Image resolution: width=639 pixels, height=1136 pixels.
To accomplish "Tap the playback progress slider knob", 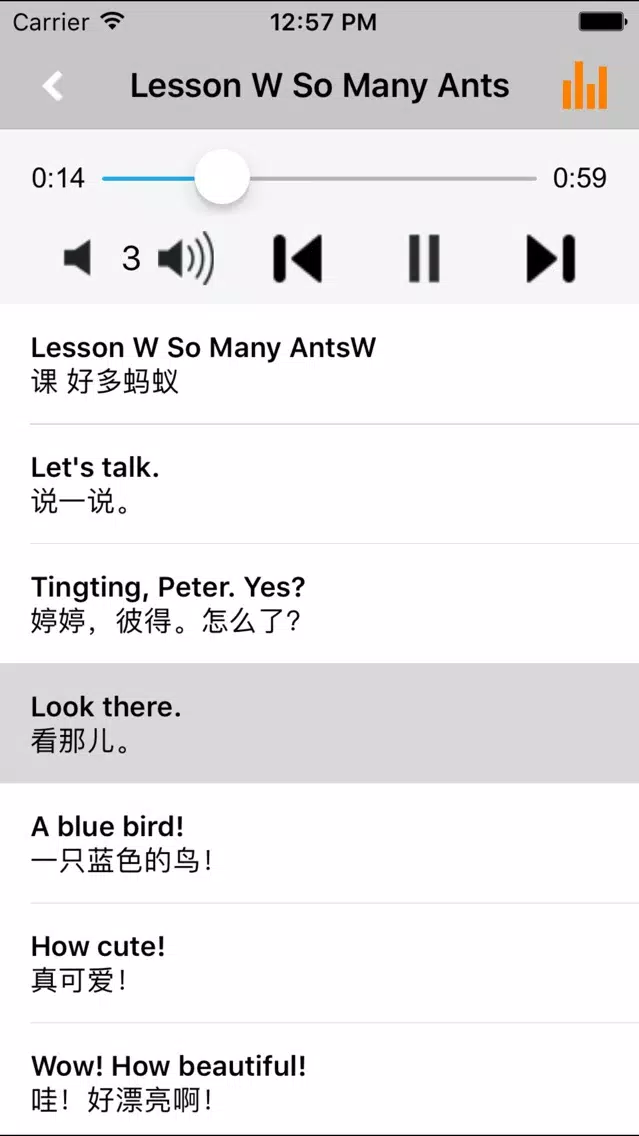I will tap(222, 178).
